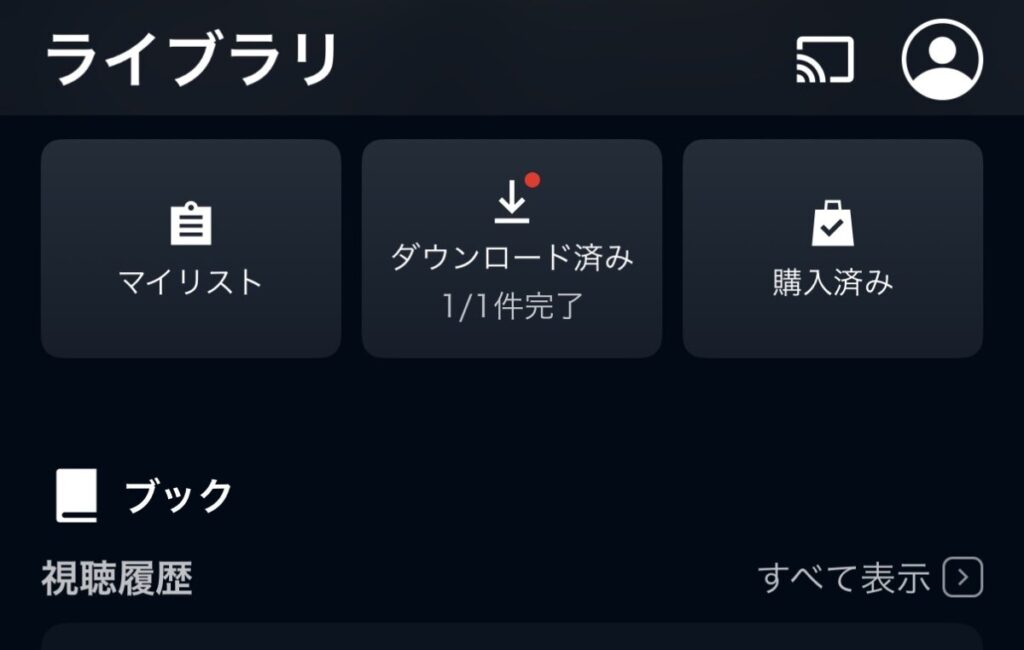
Task: Tap すべて表示 for viewing history
Action: point(870,578)
